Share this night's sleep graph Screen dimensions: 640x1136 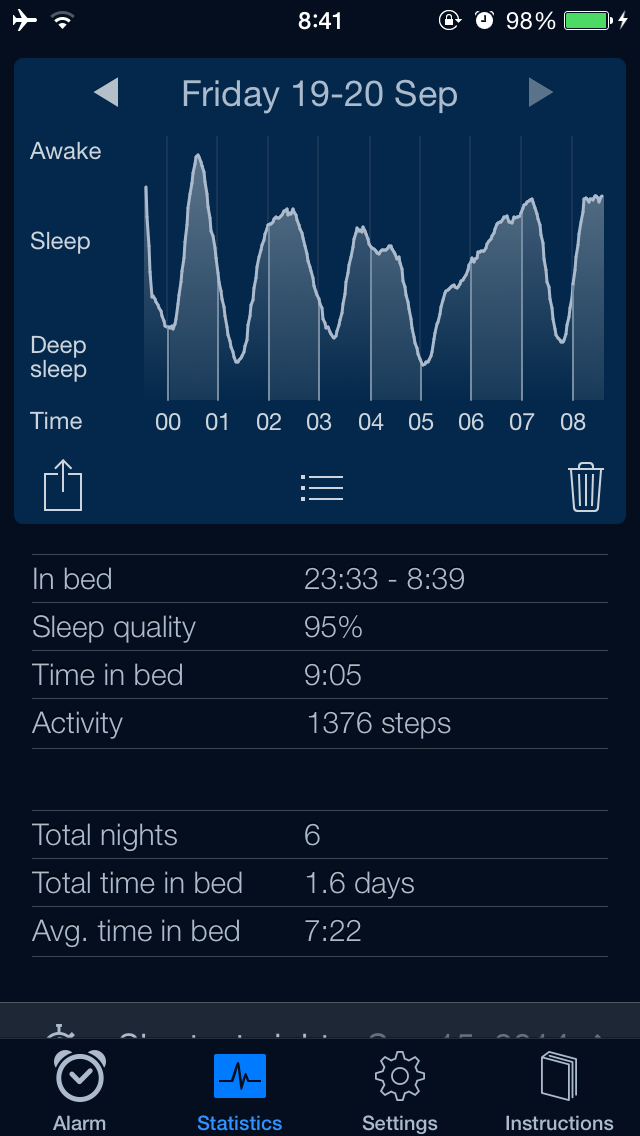[63, 486]
